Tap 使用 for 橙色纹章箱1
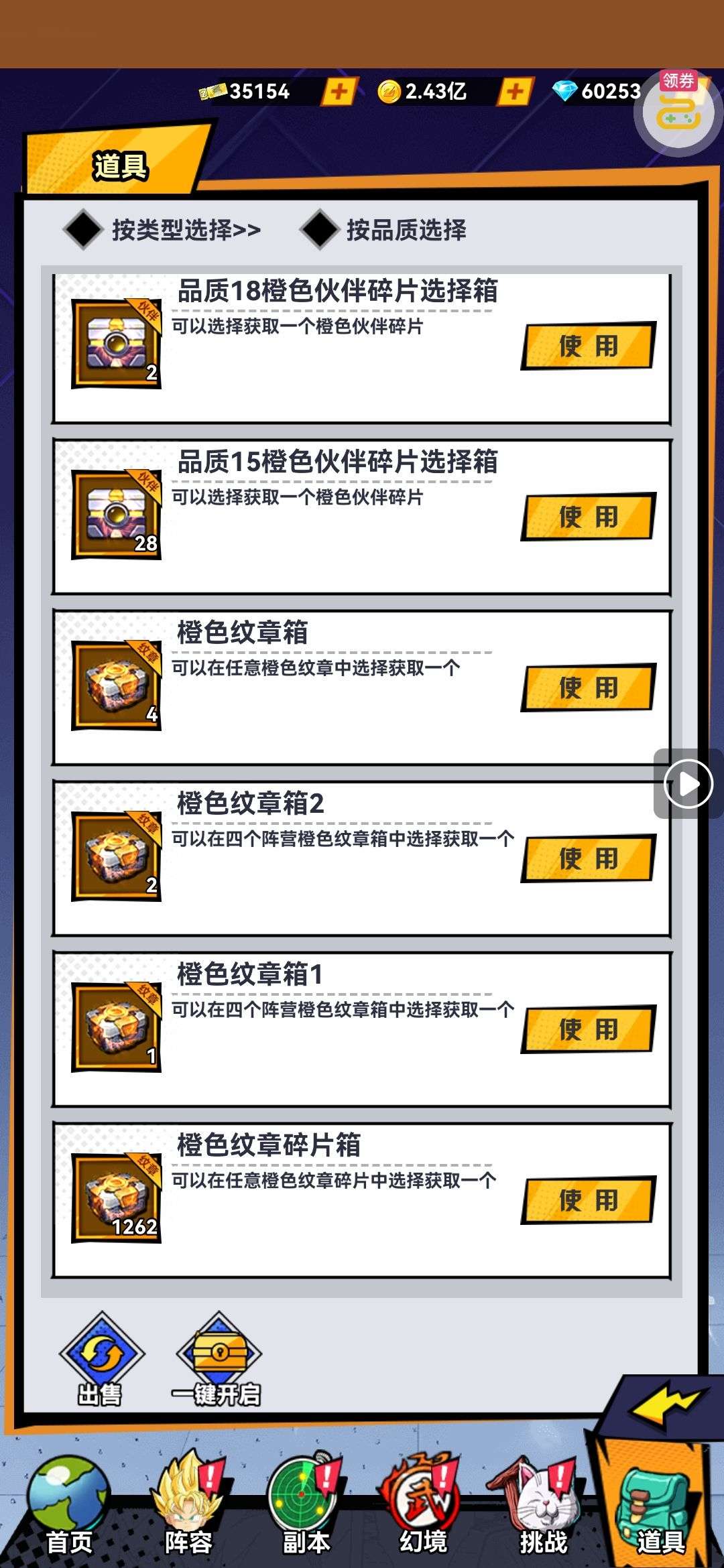This screenshot has width=724, height=1568. 588,1029
